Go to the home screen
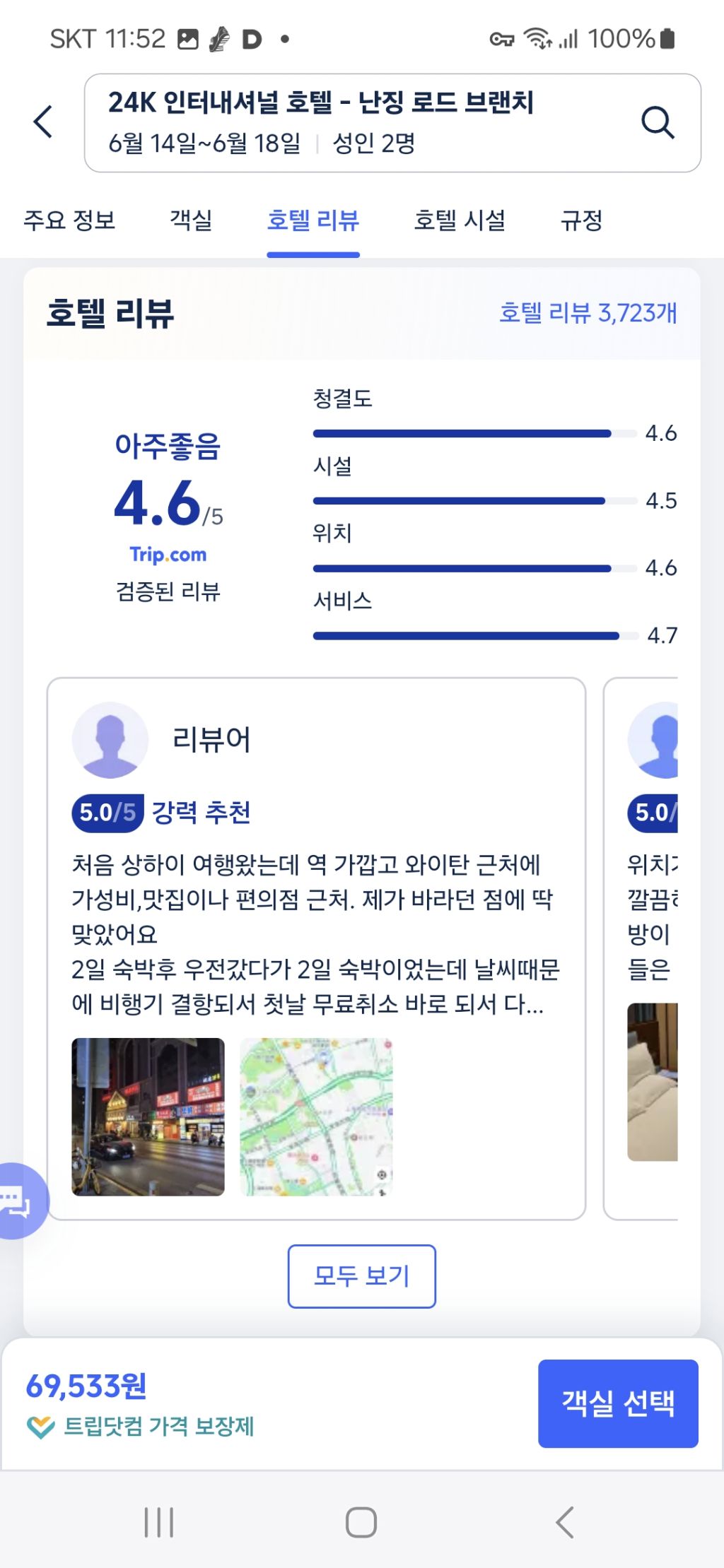 tap(361, 1522)
